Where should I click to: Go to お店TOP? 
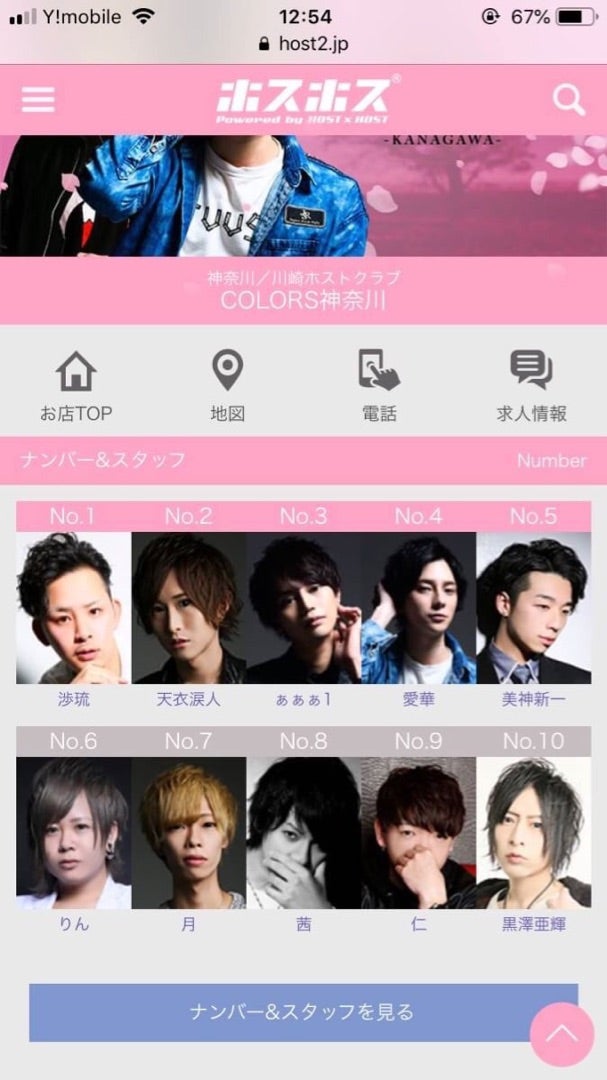click(x=76, y=385)
